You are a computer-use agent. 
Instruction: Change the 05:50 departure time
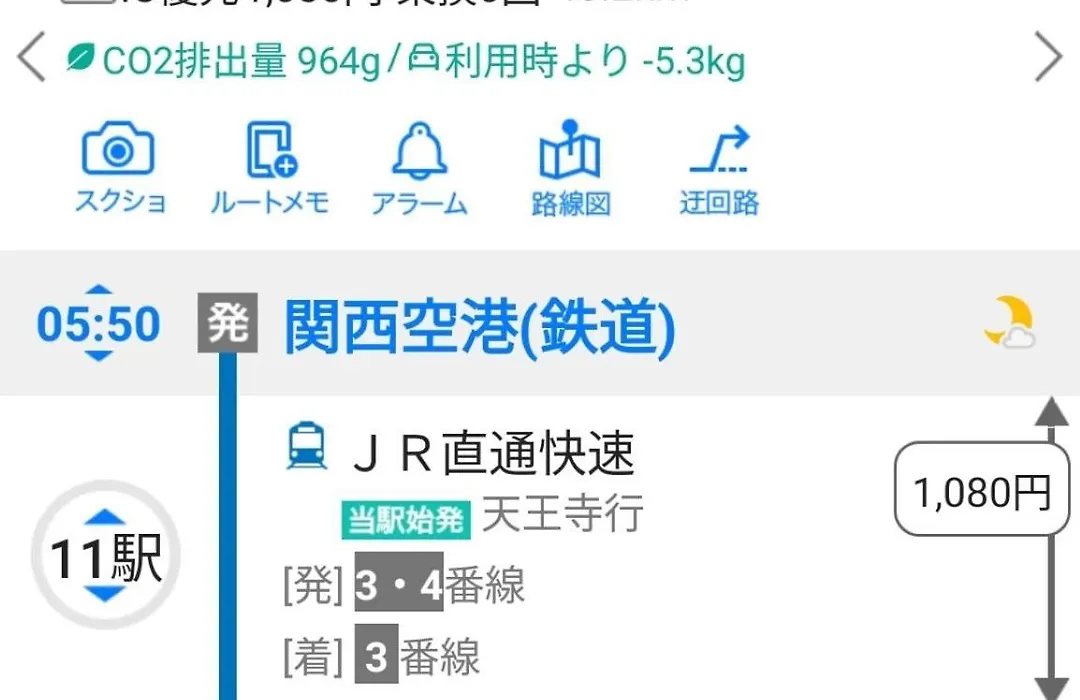98,325
